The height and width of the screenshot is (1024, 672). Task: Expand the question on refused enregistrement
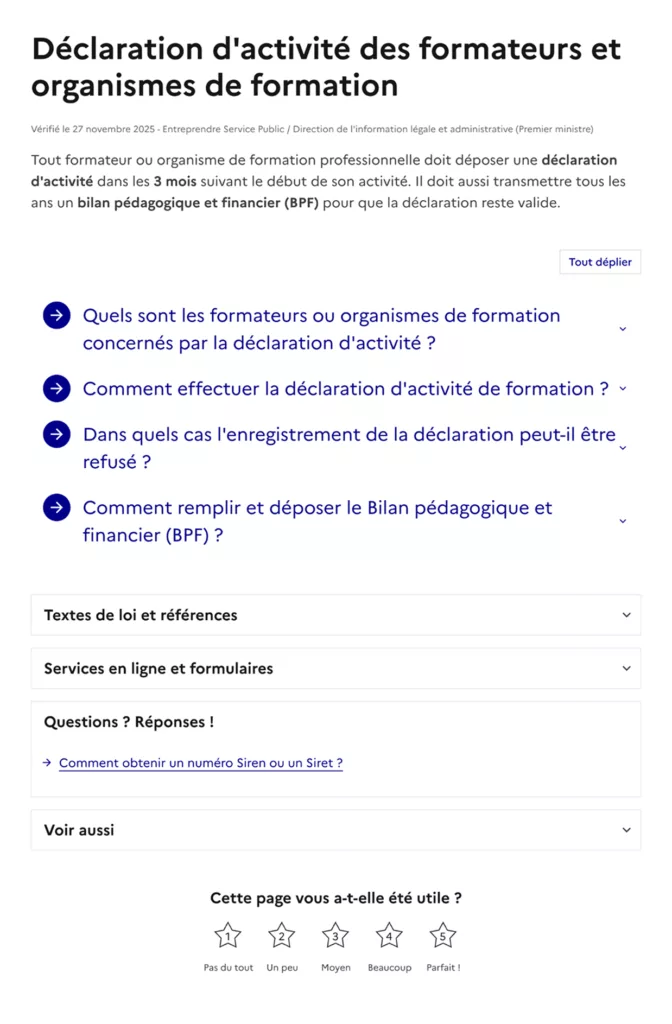349,448
